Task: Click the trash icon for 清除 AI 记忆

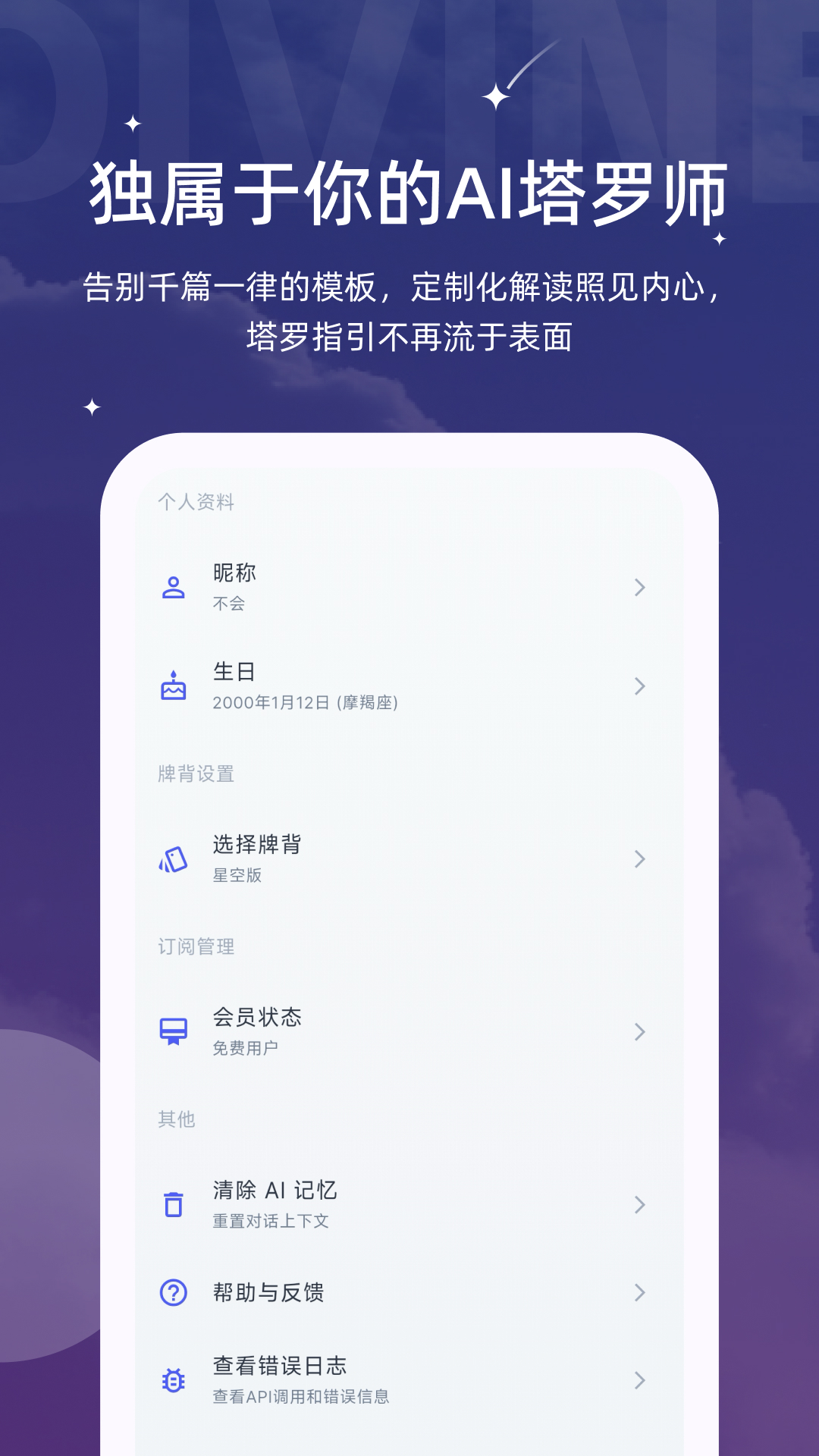Action: click(x=174, y=1205)
